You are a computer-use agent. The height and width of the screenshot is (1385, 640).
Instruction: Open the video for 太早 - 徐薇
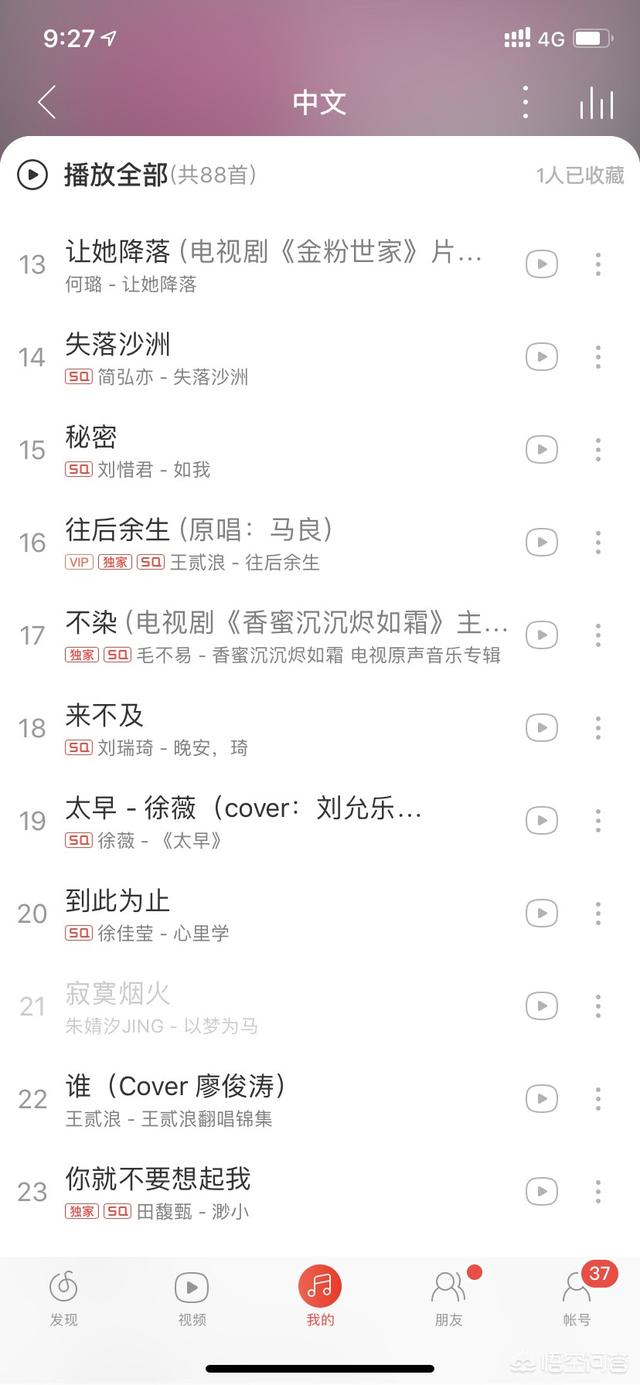point(541,820)
